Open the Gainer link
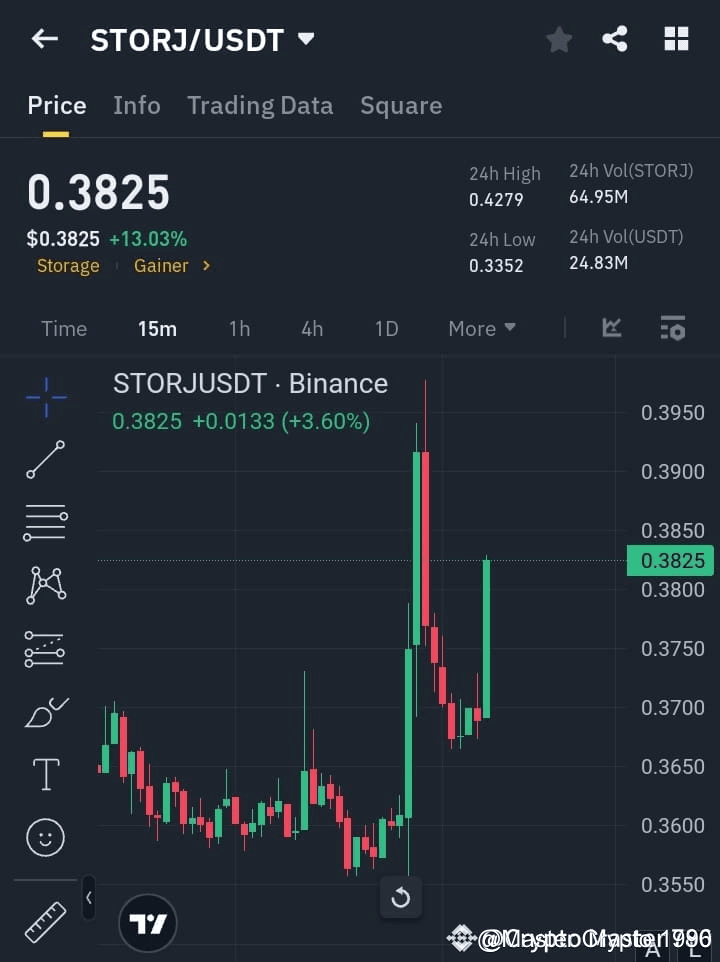 point(161,265)
